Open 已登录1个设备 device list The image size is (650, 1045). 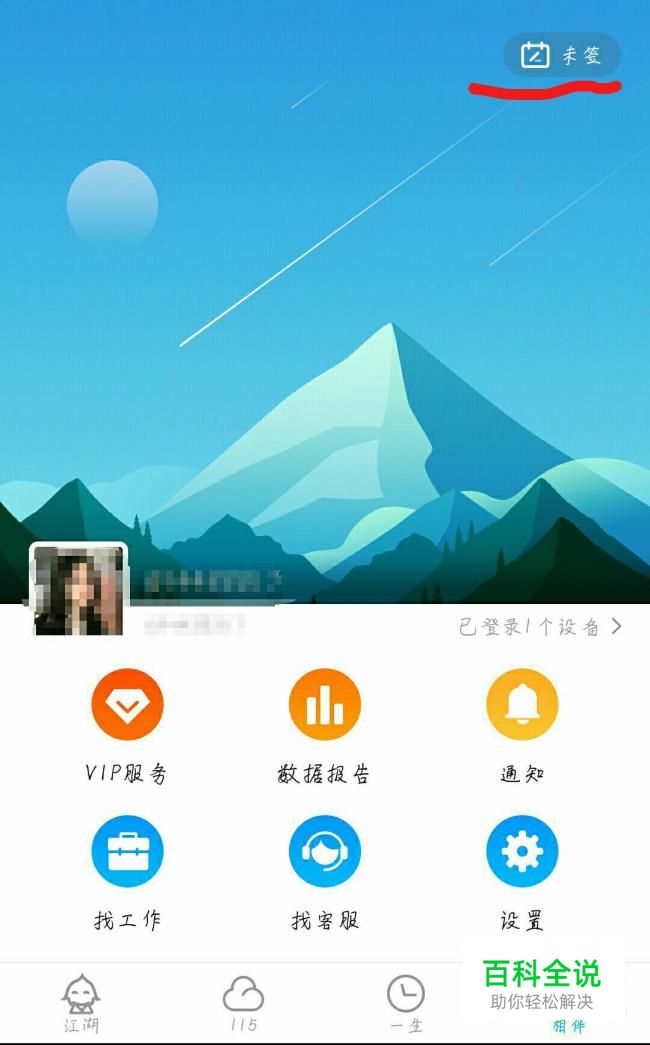point(540,626)
